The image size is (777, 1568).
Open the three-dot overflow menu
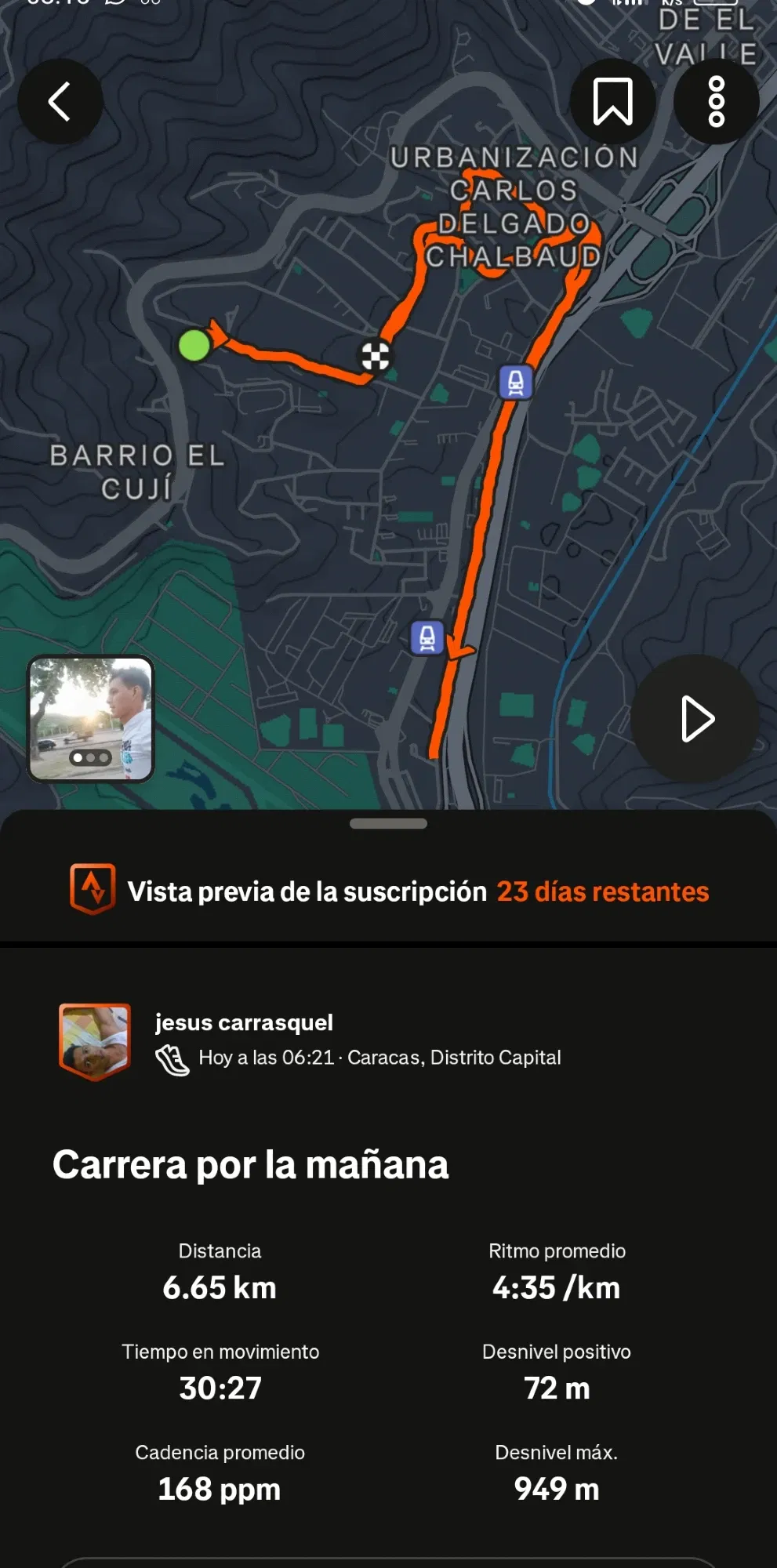point(716,101)
